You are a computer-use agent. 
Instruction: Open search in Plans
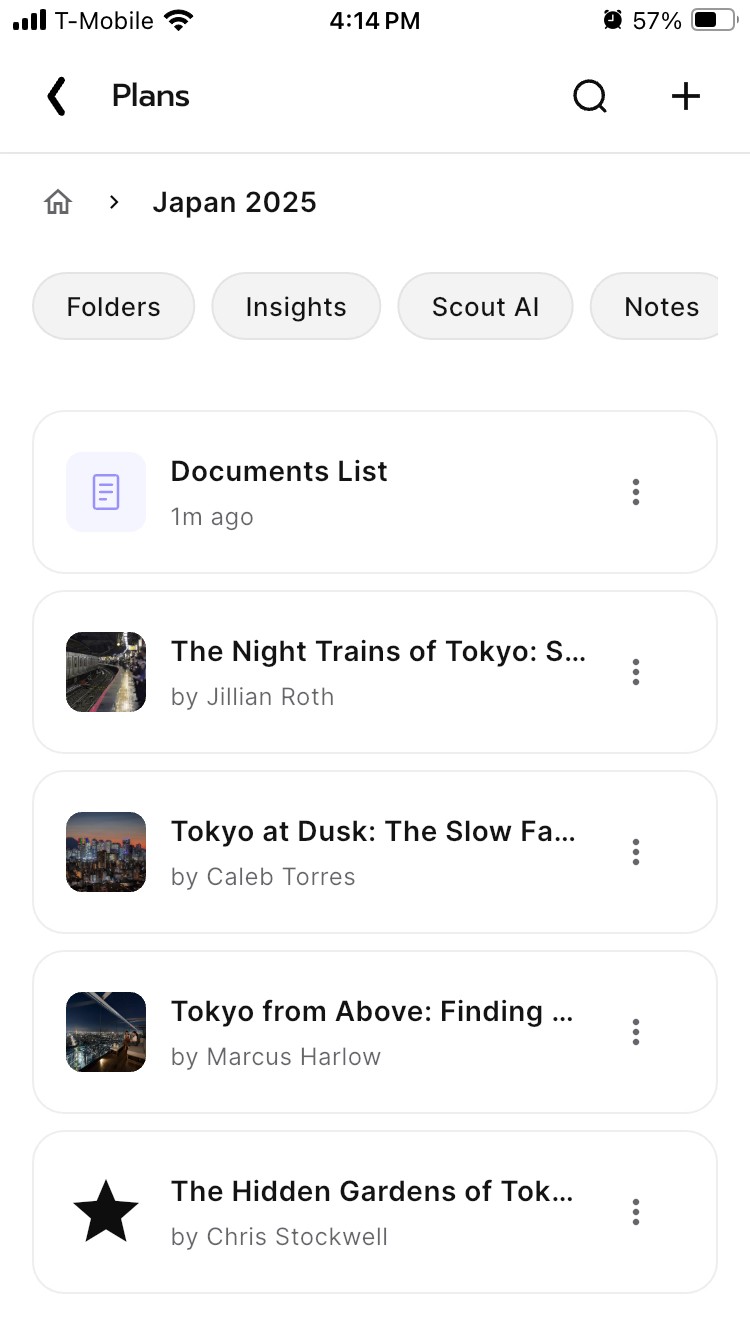589,97
